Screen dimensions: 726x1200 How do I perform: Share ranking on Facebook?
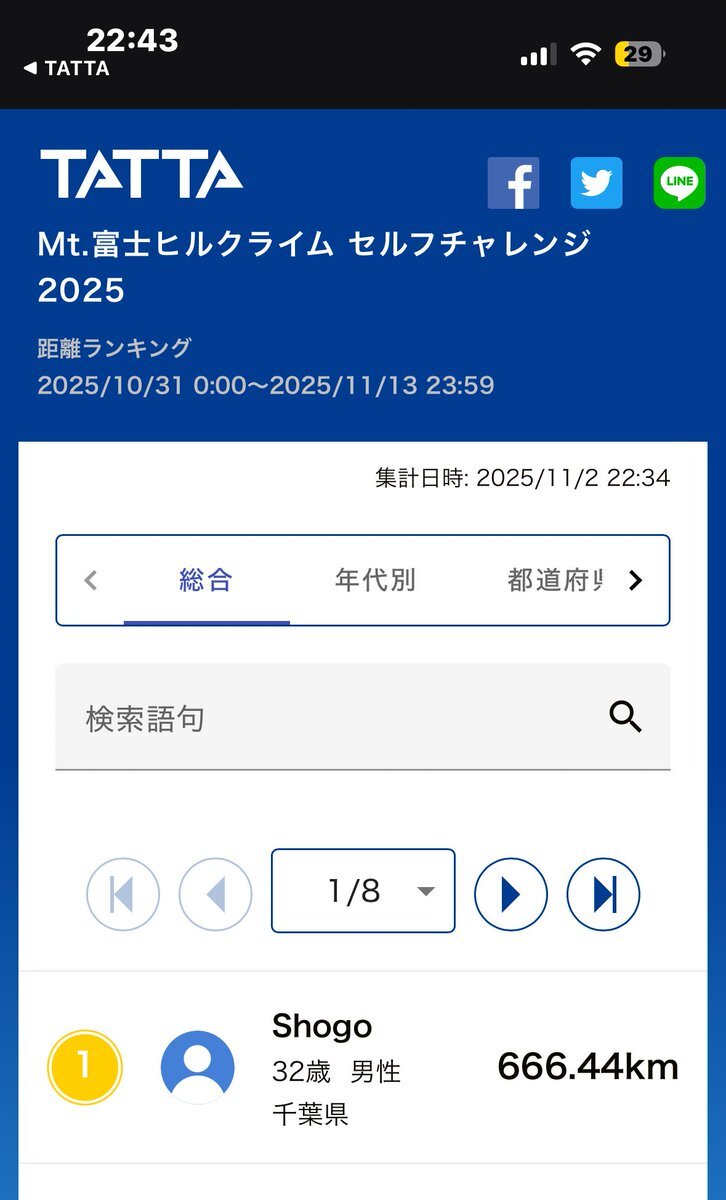point(513,183)
